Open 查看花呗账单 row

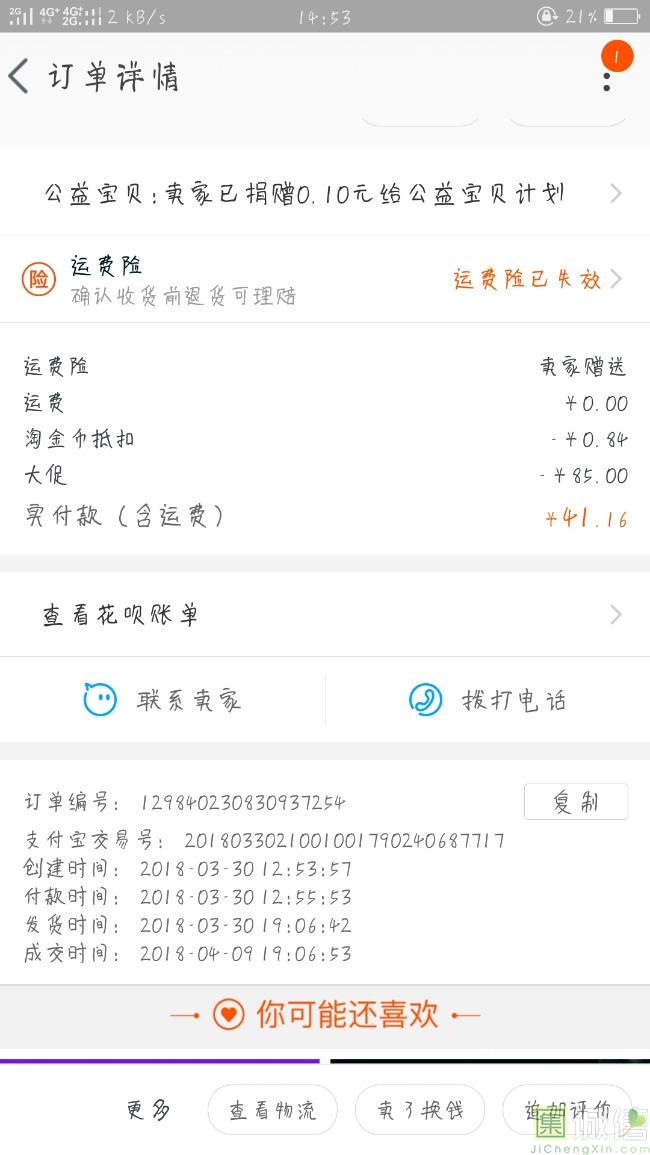325,614
